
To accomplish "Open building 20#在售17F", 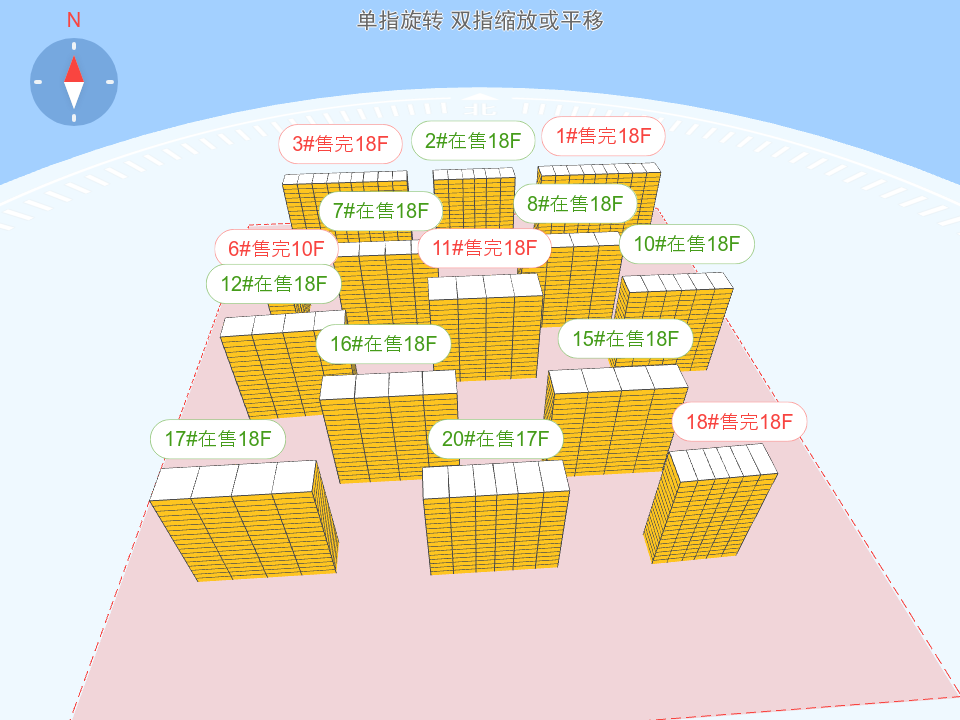I will [x=496, y=438].
